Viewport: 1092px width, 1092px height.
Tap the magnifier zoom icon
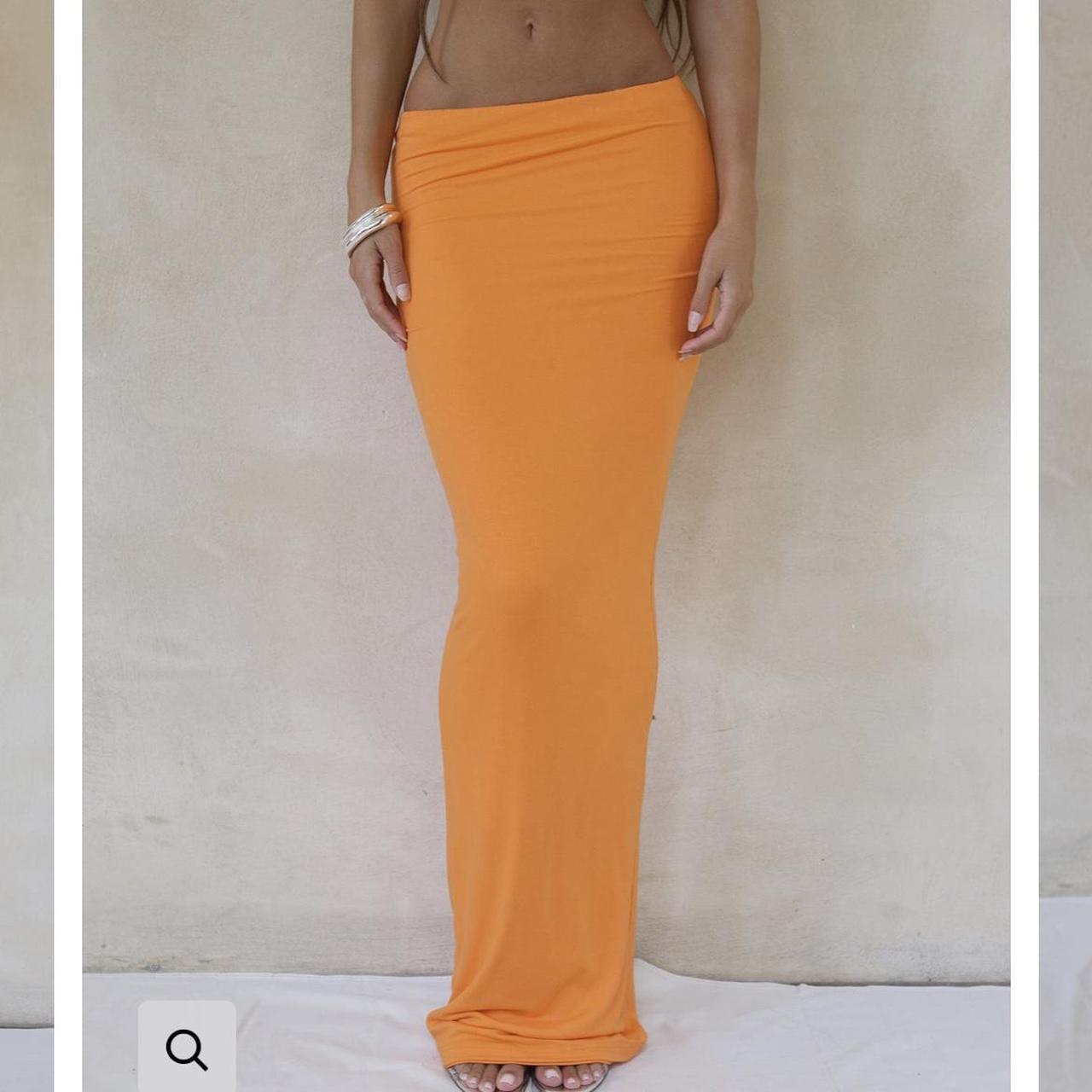pyautogui.click(x=187, y=1048)
